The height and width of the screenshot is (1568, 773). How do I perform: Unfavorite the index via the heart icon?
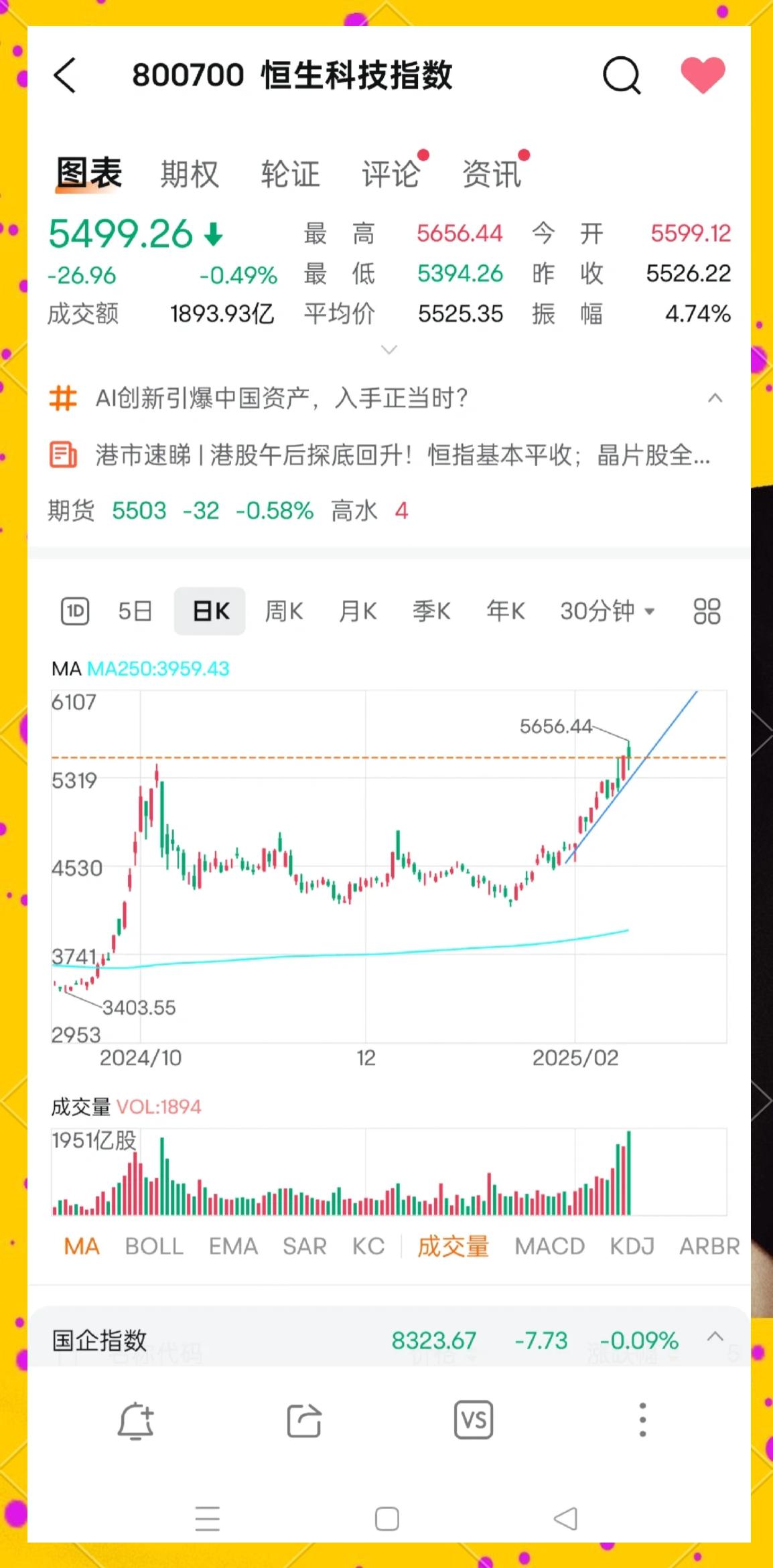coord(702,75)
